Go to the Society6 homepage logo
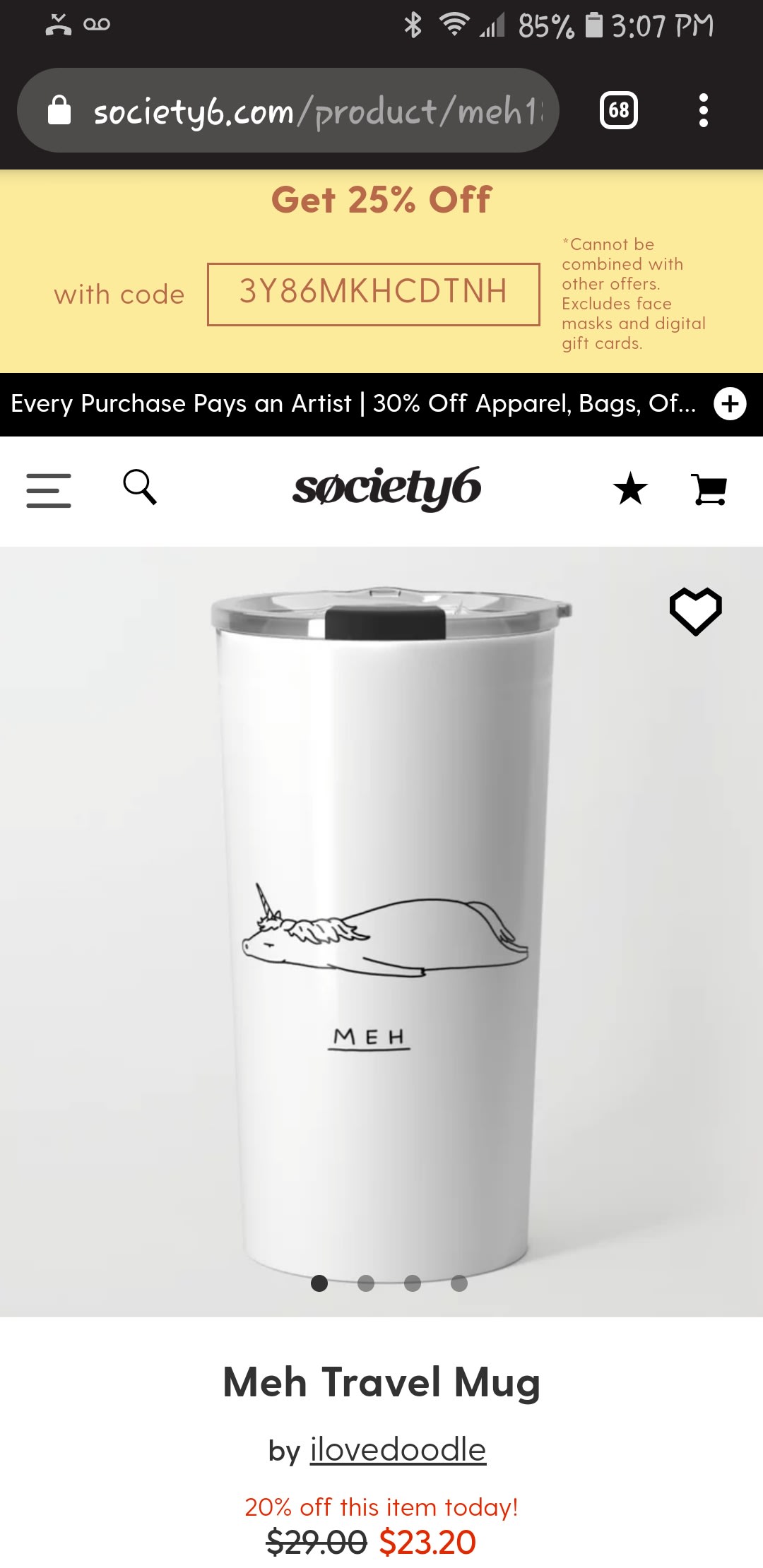The image size is (763, 1568). coord(386,489)
